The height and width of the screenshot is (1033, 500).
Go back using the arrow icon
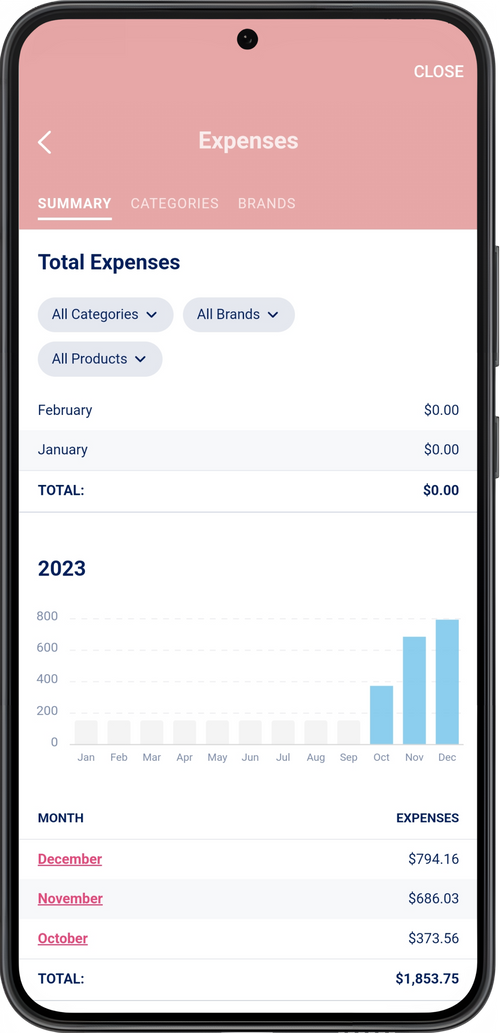(44, 142)
